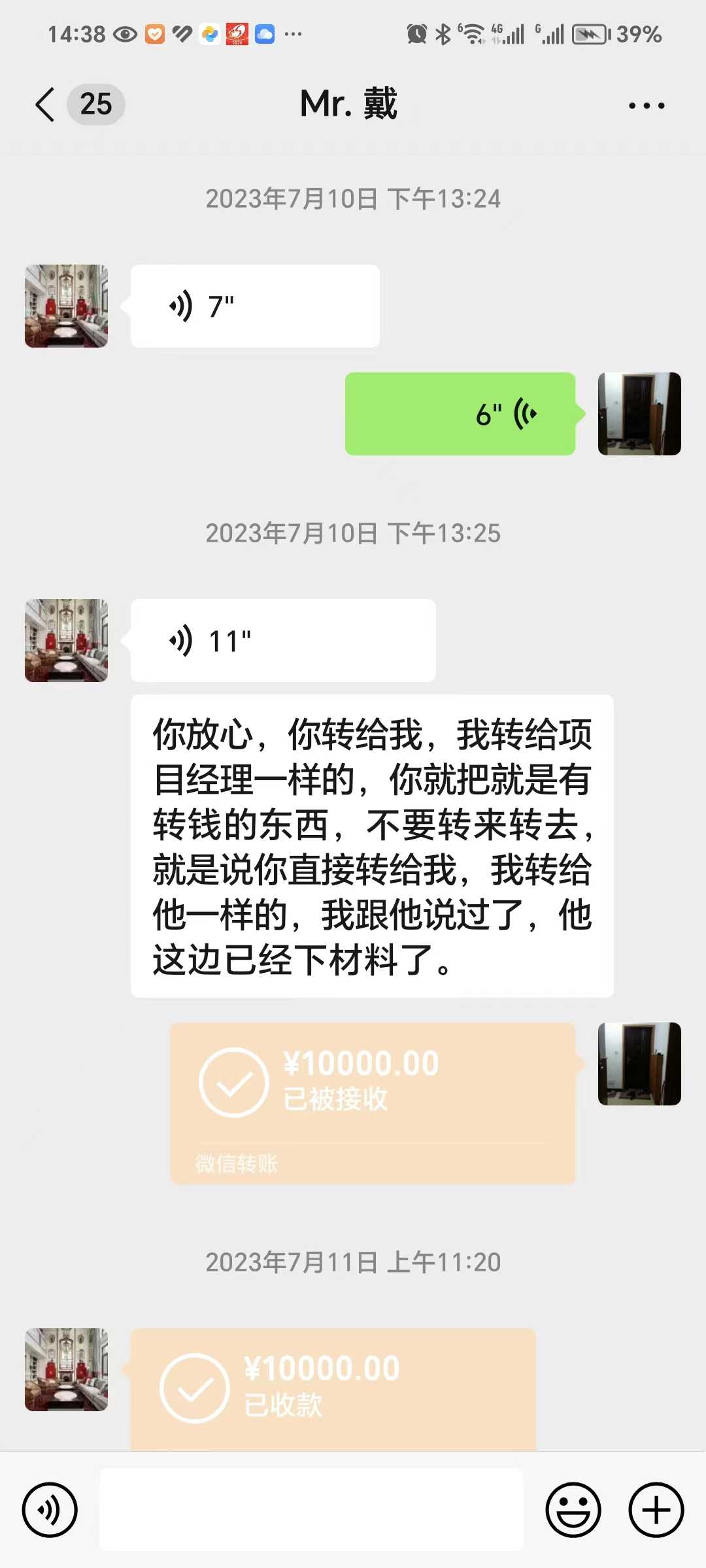The height and width of the screenshot is (1568, 706).
Task: Switch to voice input mode
Action: pyautogui.click(x=50, y=1510)
